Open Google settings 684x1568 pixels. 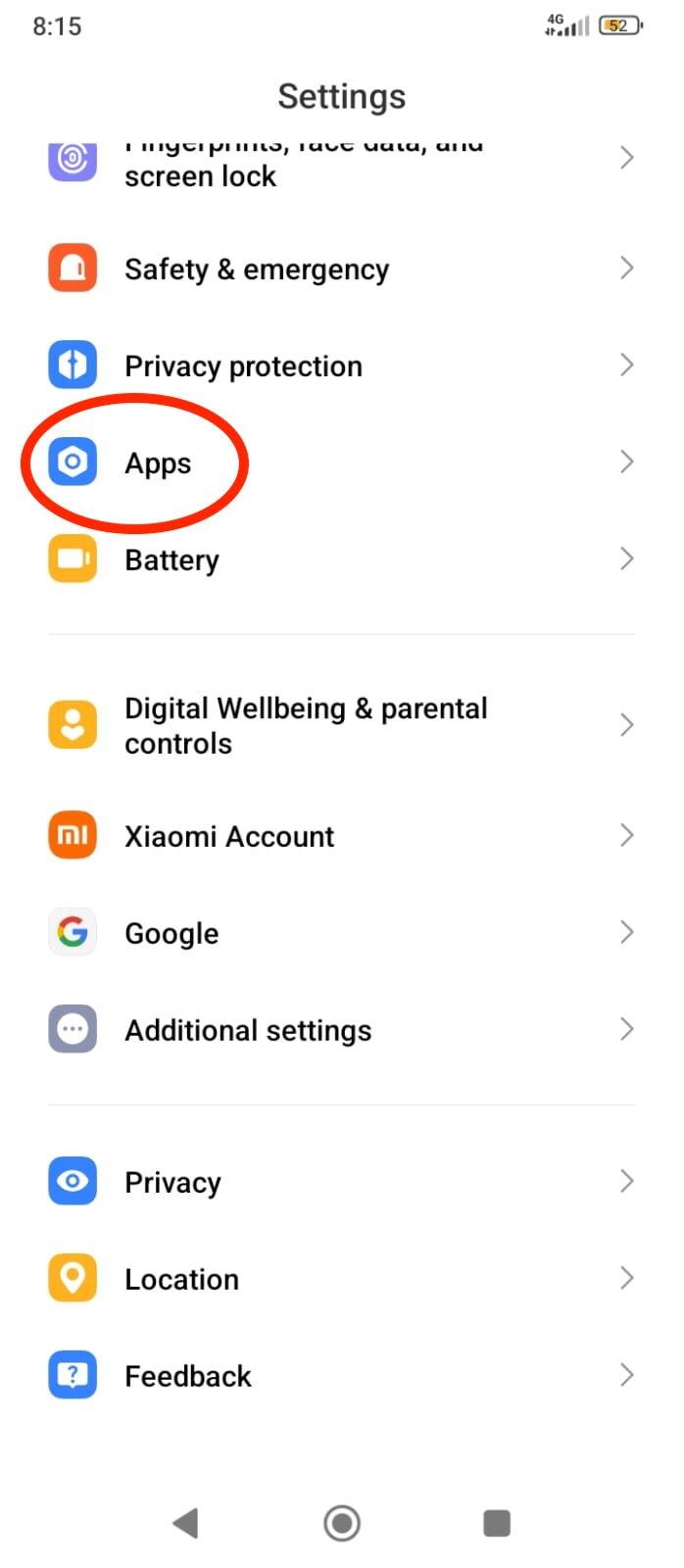(x=171, y=933)
